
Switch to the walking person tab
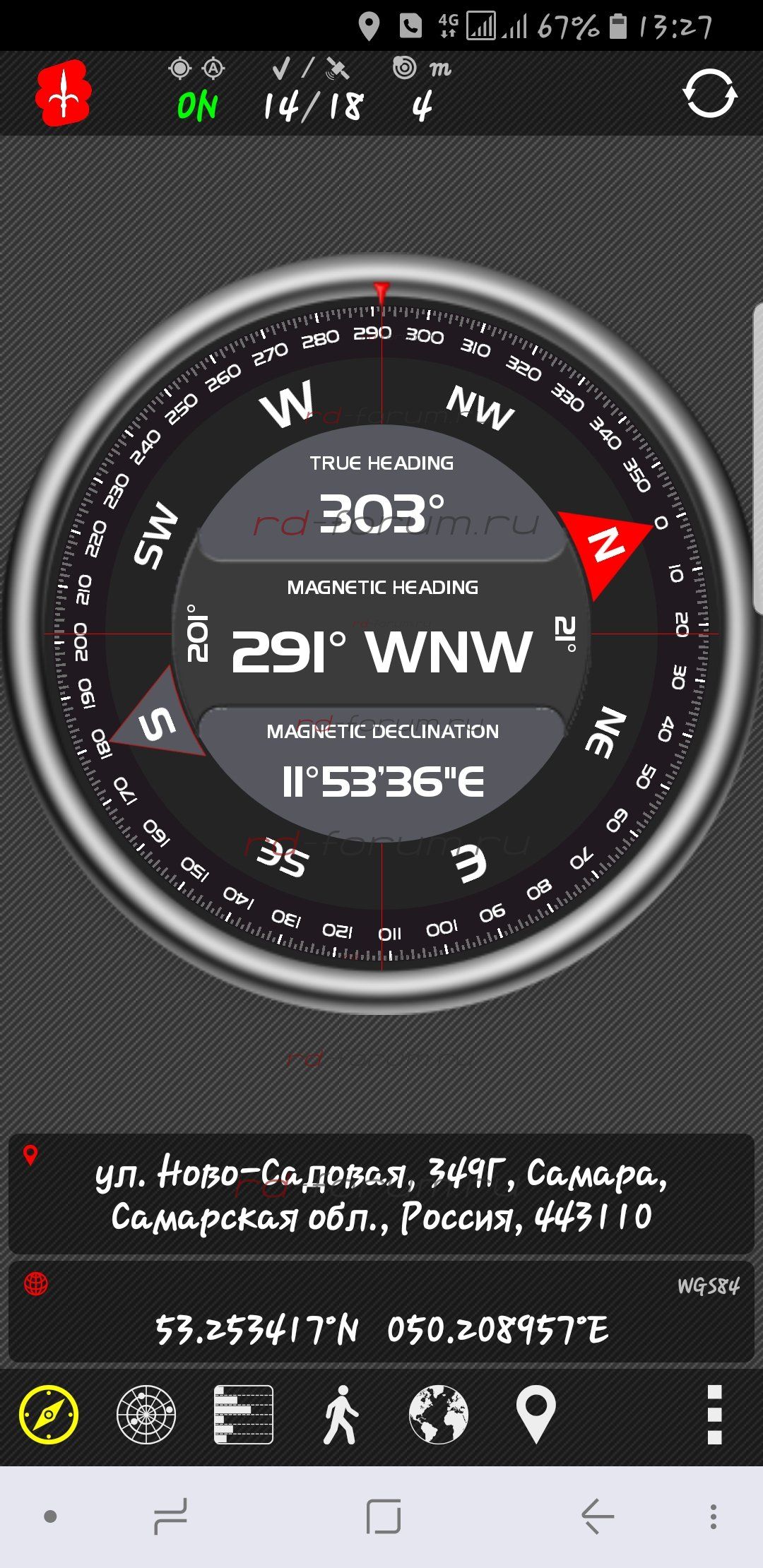pyautogui.click(x=341, y=1414)
